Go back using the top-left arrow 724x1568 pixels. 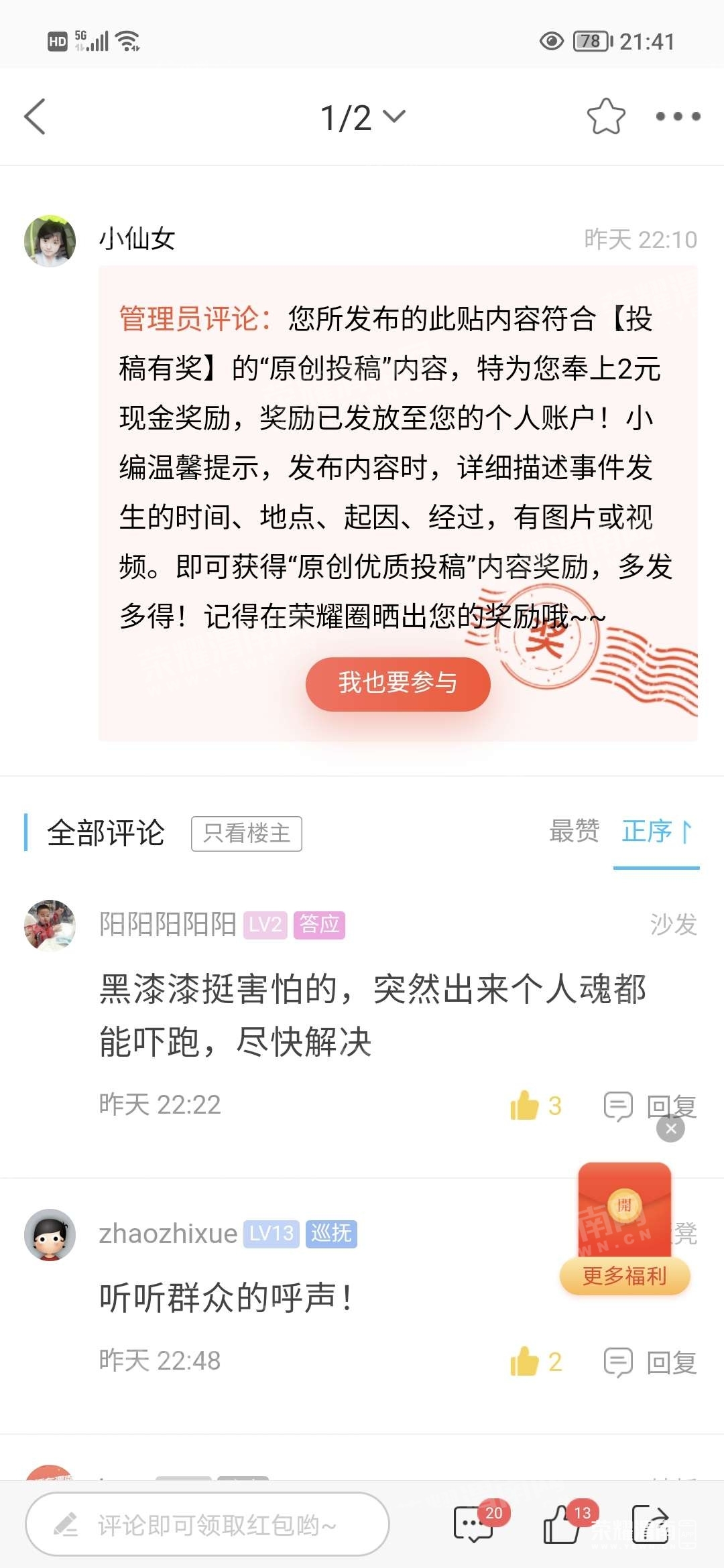[x=35, y=117]
